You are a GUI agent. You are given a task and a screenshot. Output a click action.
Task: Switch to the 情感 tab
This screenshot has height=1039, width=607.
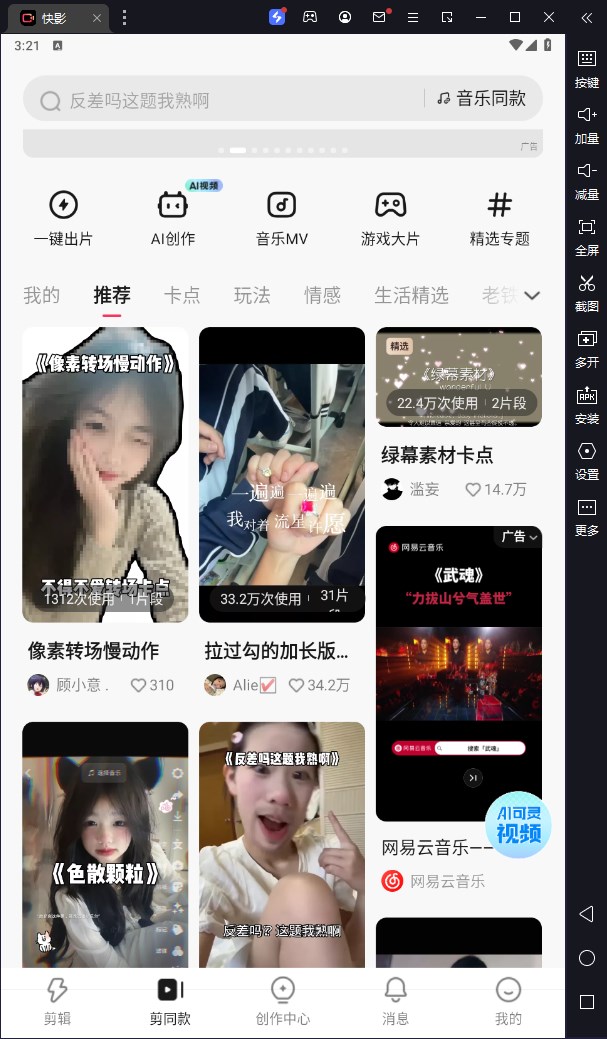pos(322,295)
